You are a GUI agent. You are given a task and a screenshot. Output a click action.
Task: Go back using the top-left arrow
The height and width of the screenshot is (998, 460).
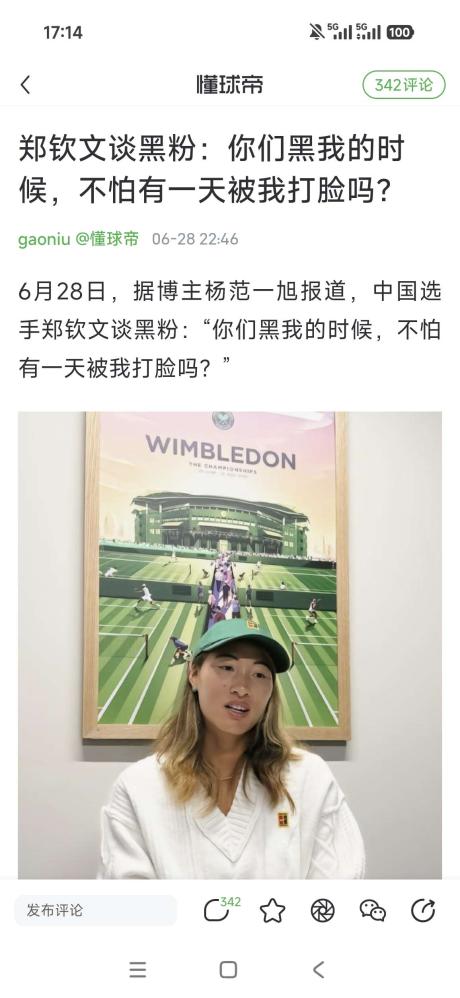tap(25, 85)
